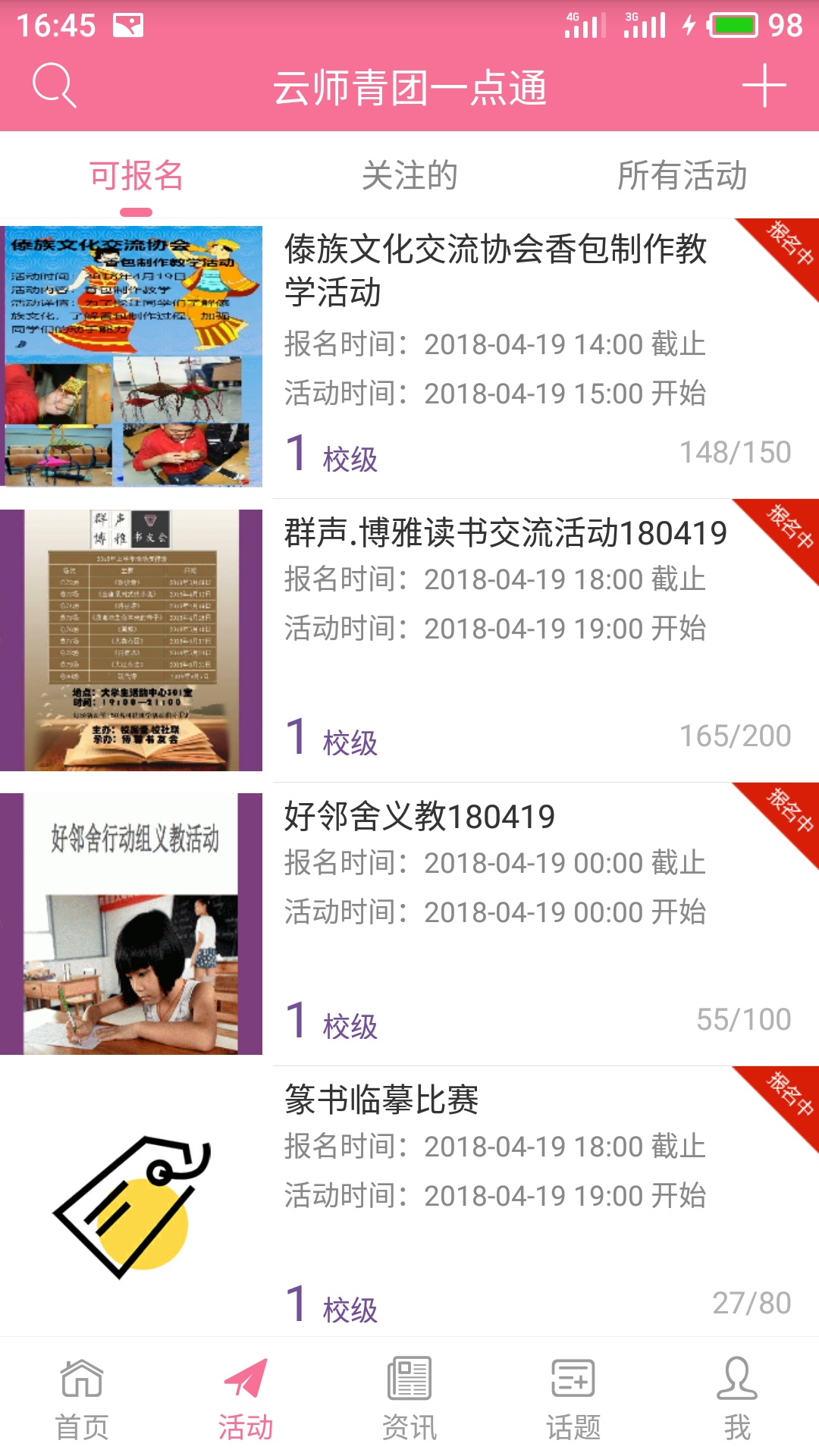Open 群声.博雅读书交流活动180419
The width and height of the screenshot is (819, 1456).
505,532
